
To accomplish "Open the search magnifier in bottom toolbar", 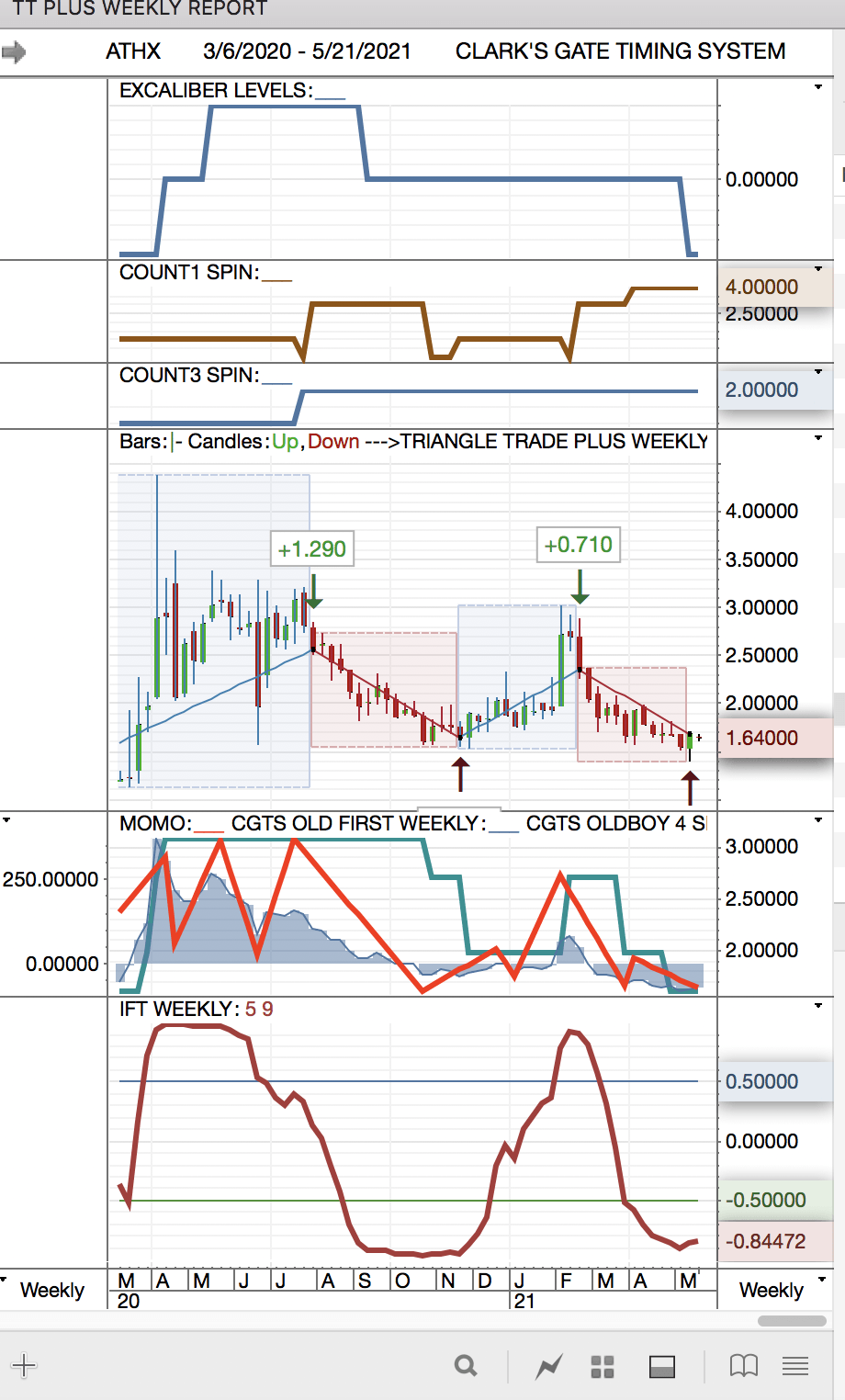I will click(466, 1366).
